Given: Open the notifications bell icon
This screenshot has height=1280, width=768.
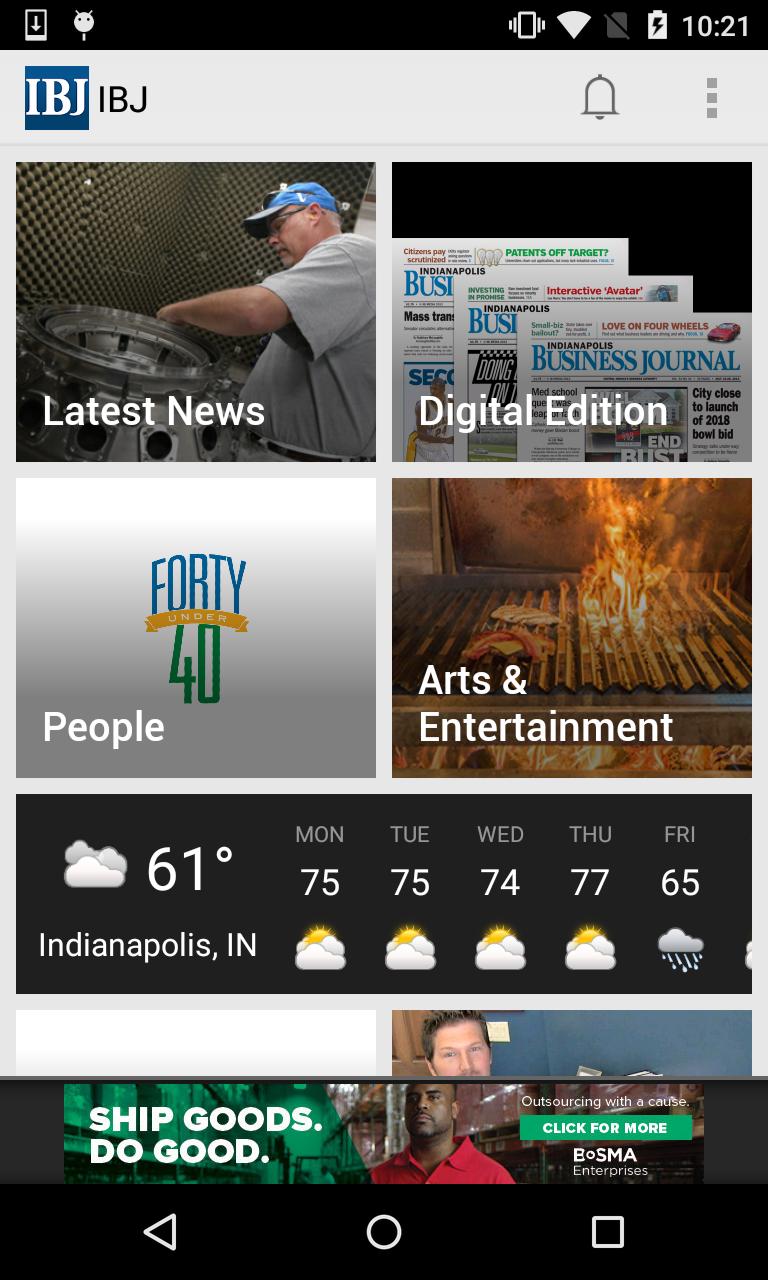Looking at the screenshot, I should (x=600, y=97).
